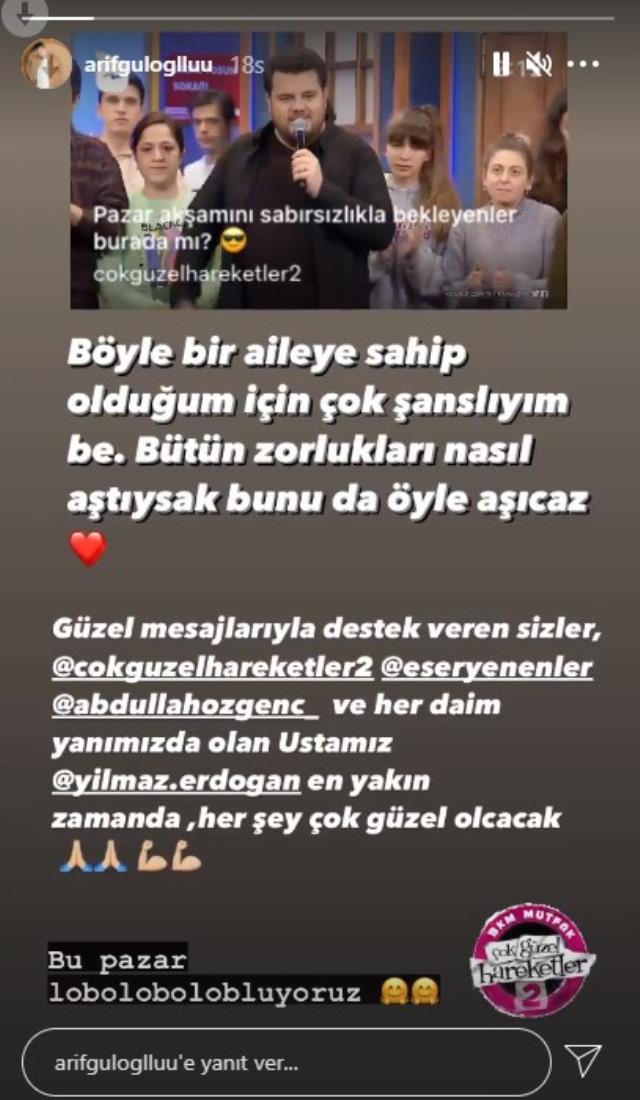
Task: Open arifguloglluu's profile picture
Action: click(x=46, y=64)
